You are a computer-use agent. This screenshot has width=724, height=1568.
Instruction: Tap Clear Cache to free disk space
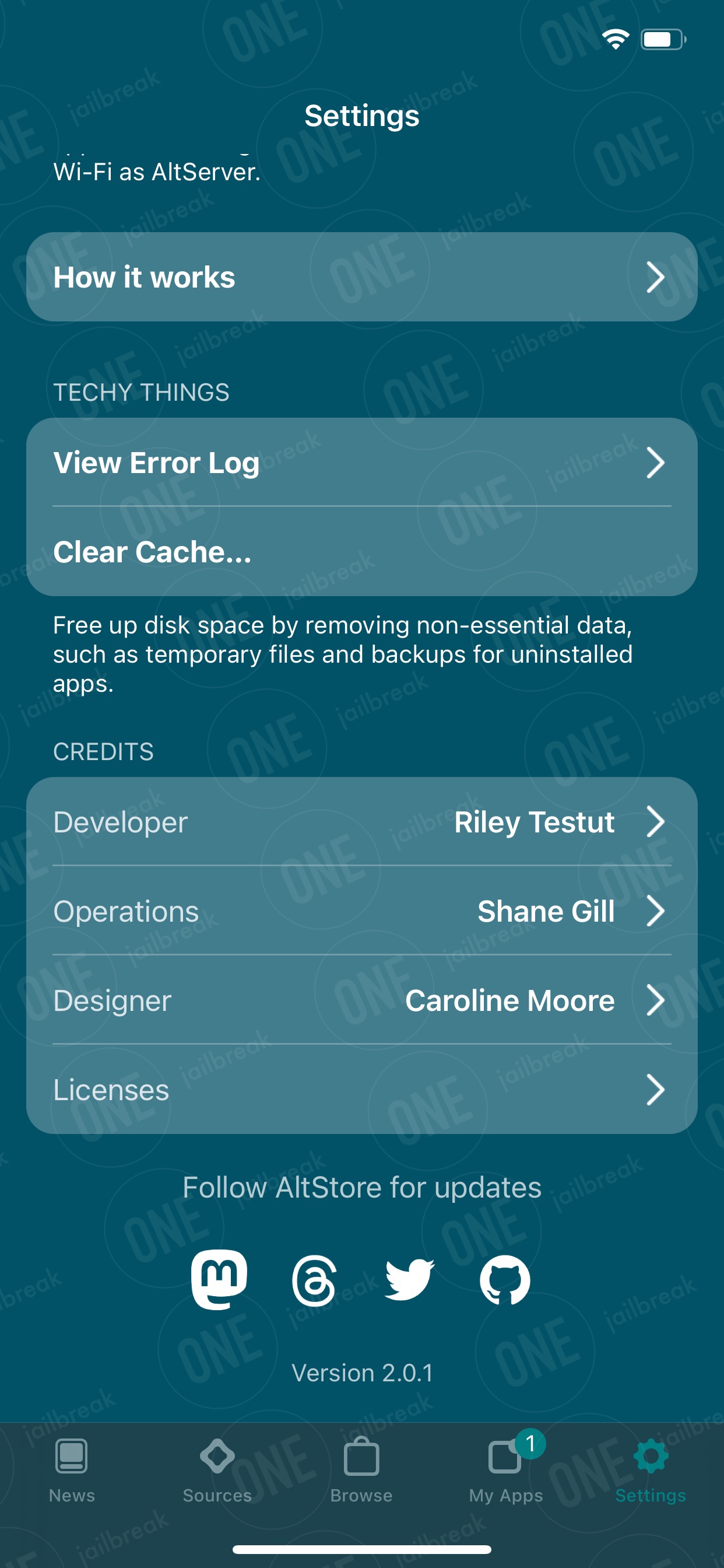coord(362,551)
